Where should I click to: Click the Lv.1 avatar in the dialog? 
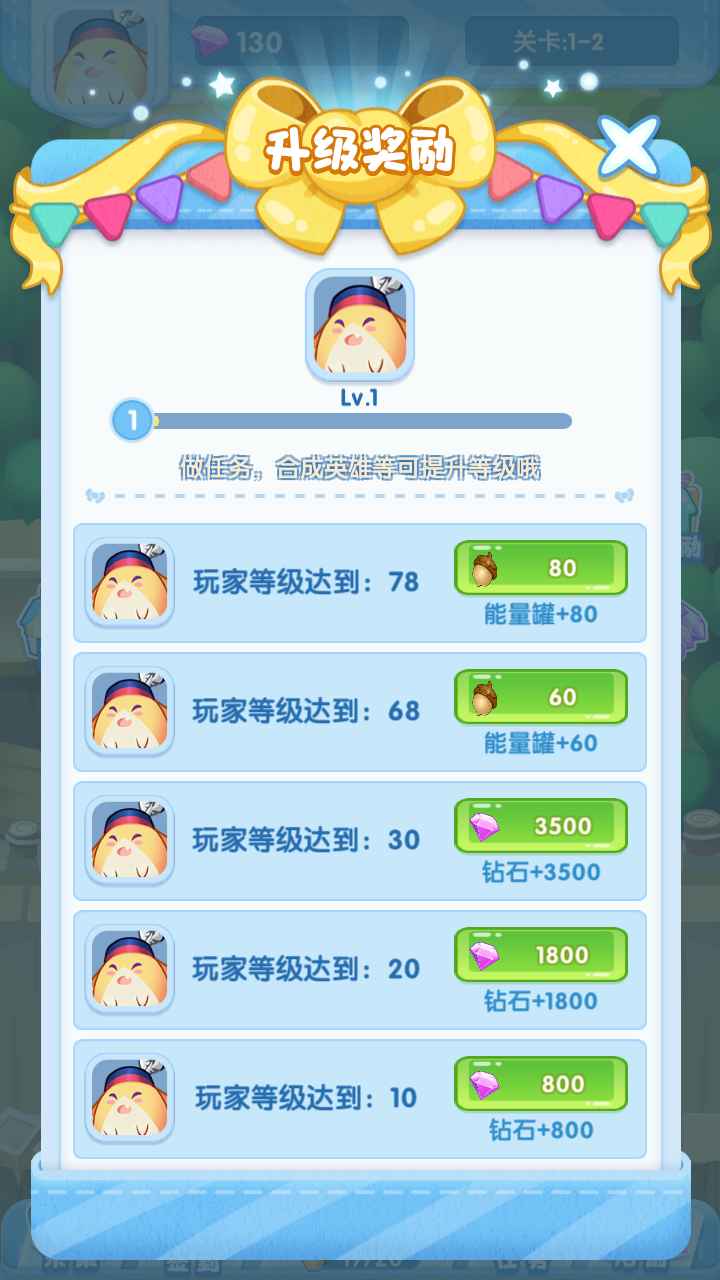pyautogui.click(x=360, y=325)
